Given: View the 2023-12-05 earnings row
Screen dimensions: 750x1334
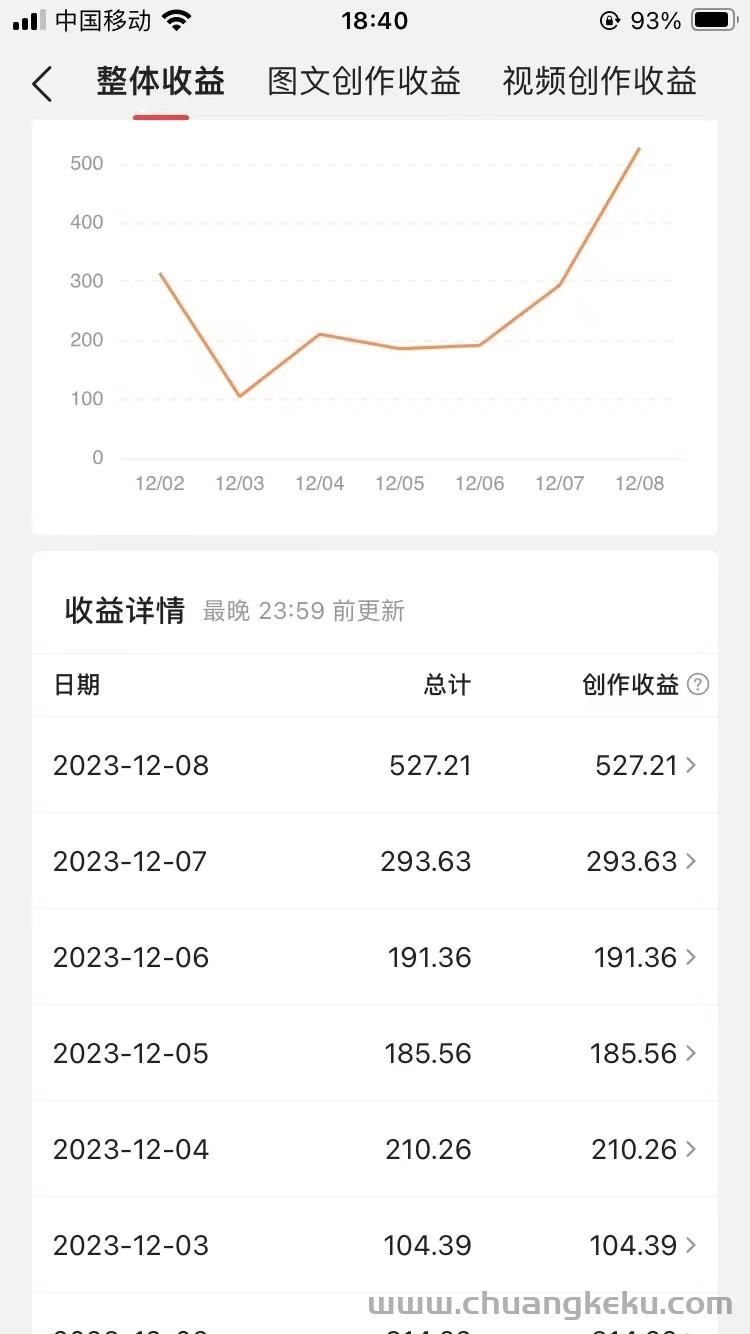Looking at the screenshot, I should pyautogui.click(x=375, y=1053).
